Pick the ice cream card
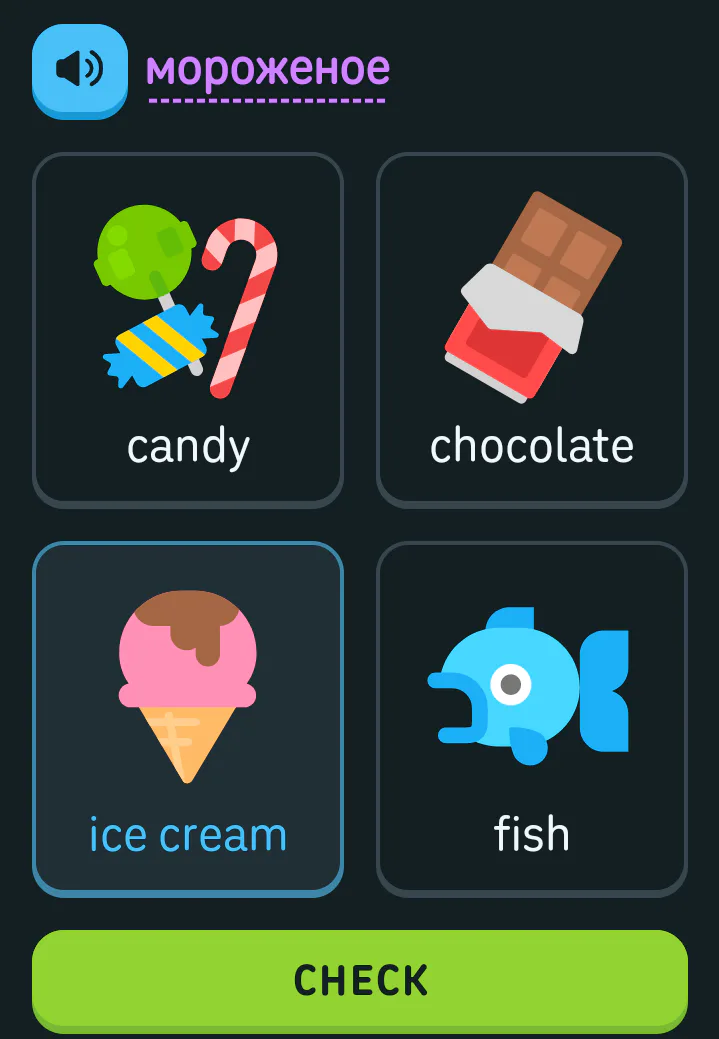The image size is (719, 1039). coord(188,718)
